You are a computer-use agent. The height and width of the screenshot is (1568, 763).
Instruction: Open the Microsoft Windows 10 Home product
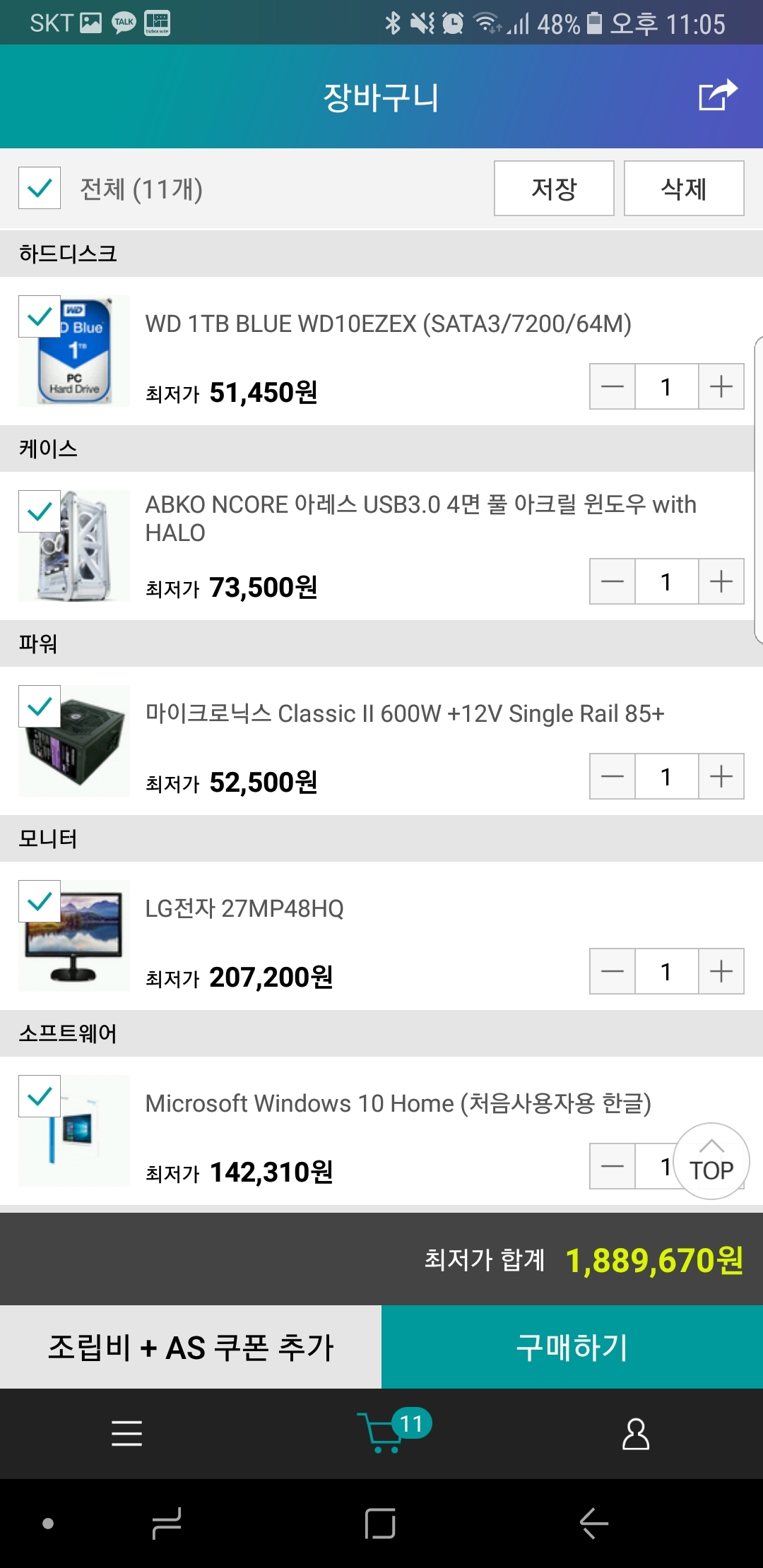point(398,1103)
